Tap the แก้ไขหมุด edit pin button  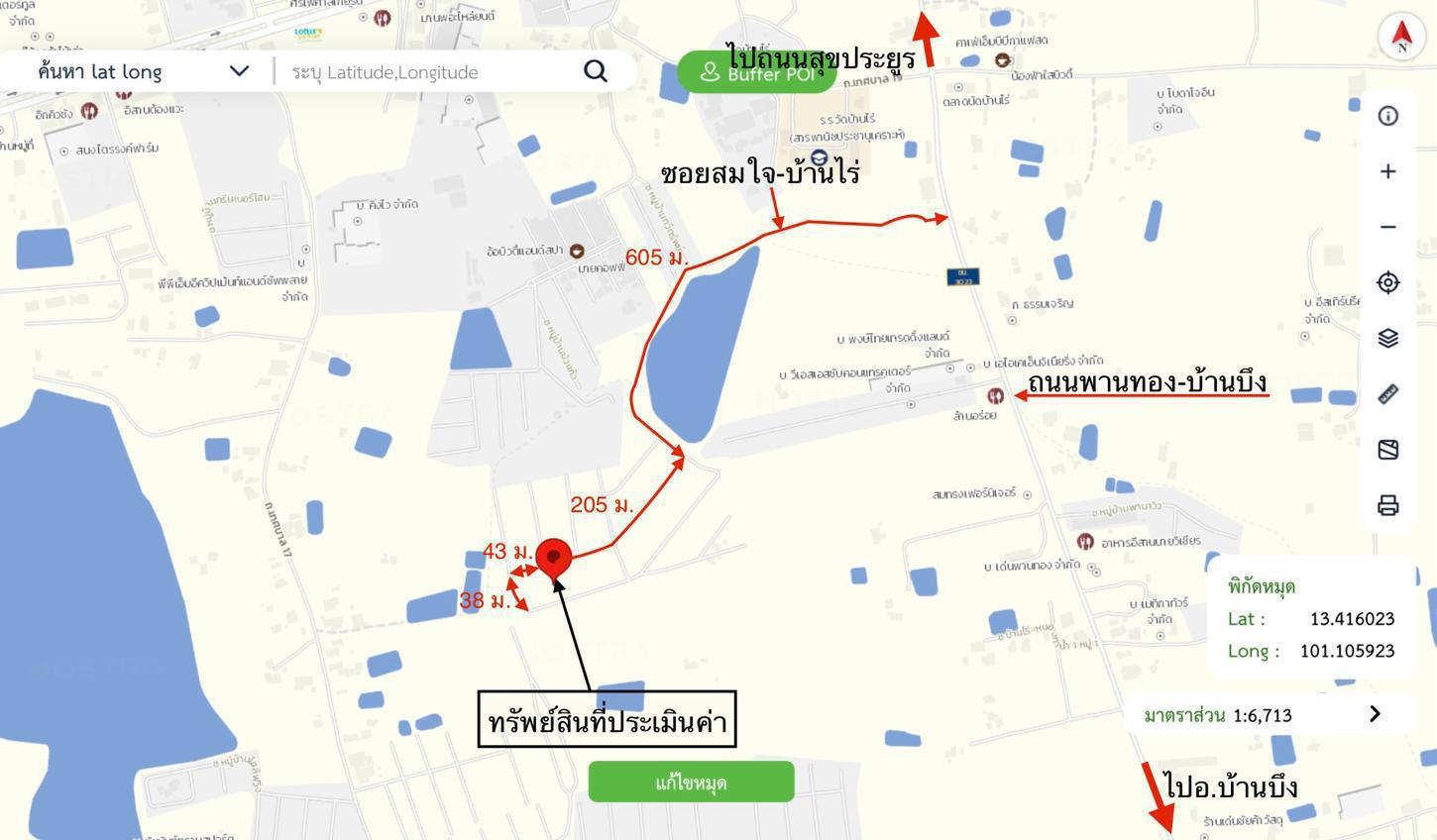point(691,783)
